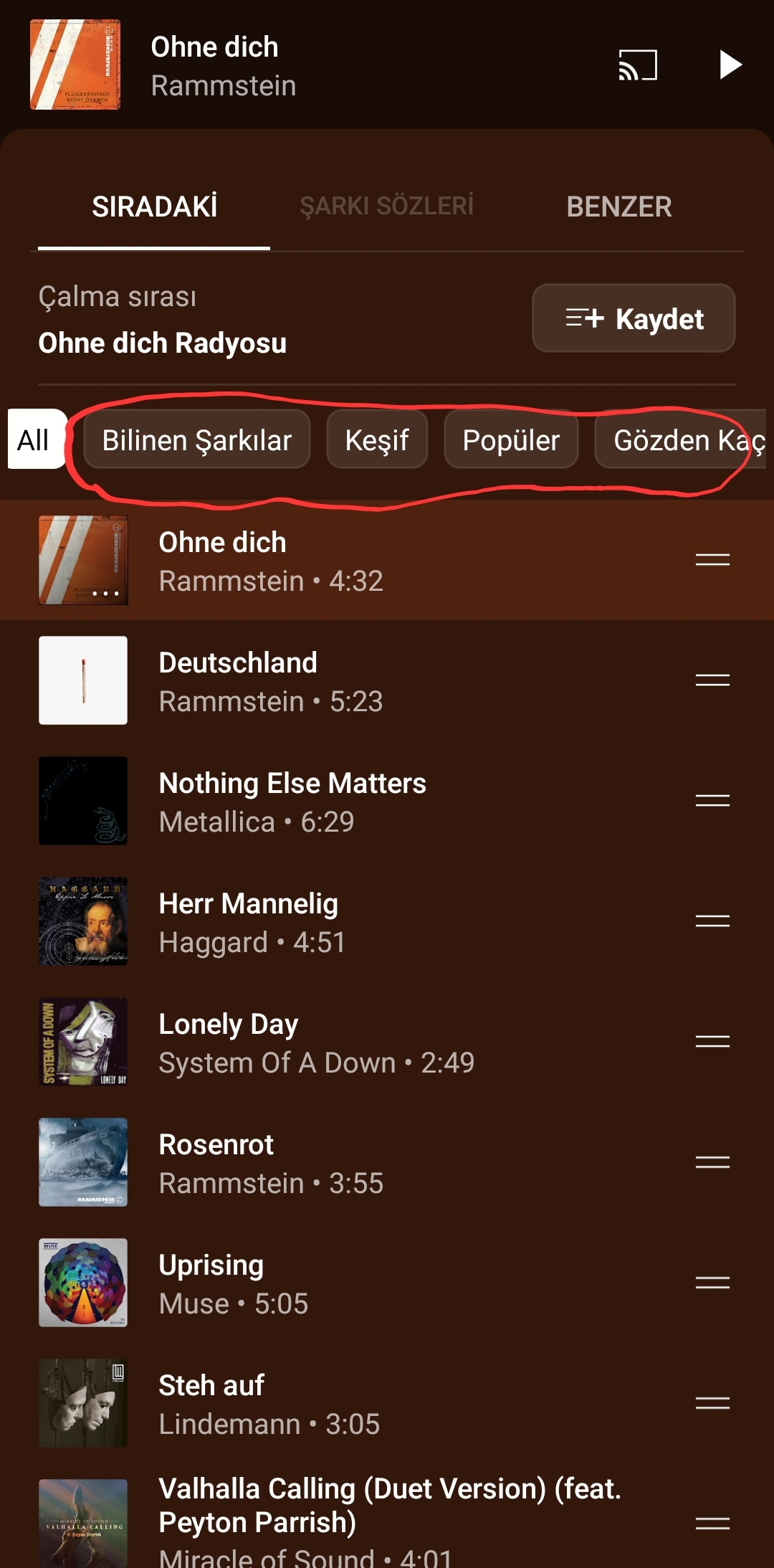Select the All filter chip
Screen dimensions: 774x1568
point(34,439)
